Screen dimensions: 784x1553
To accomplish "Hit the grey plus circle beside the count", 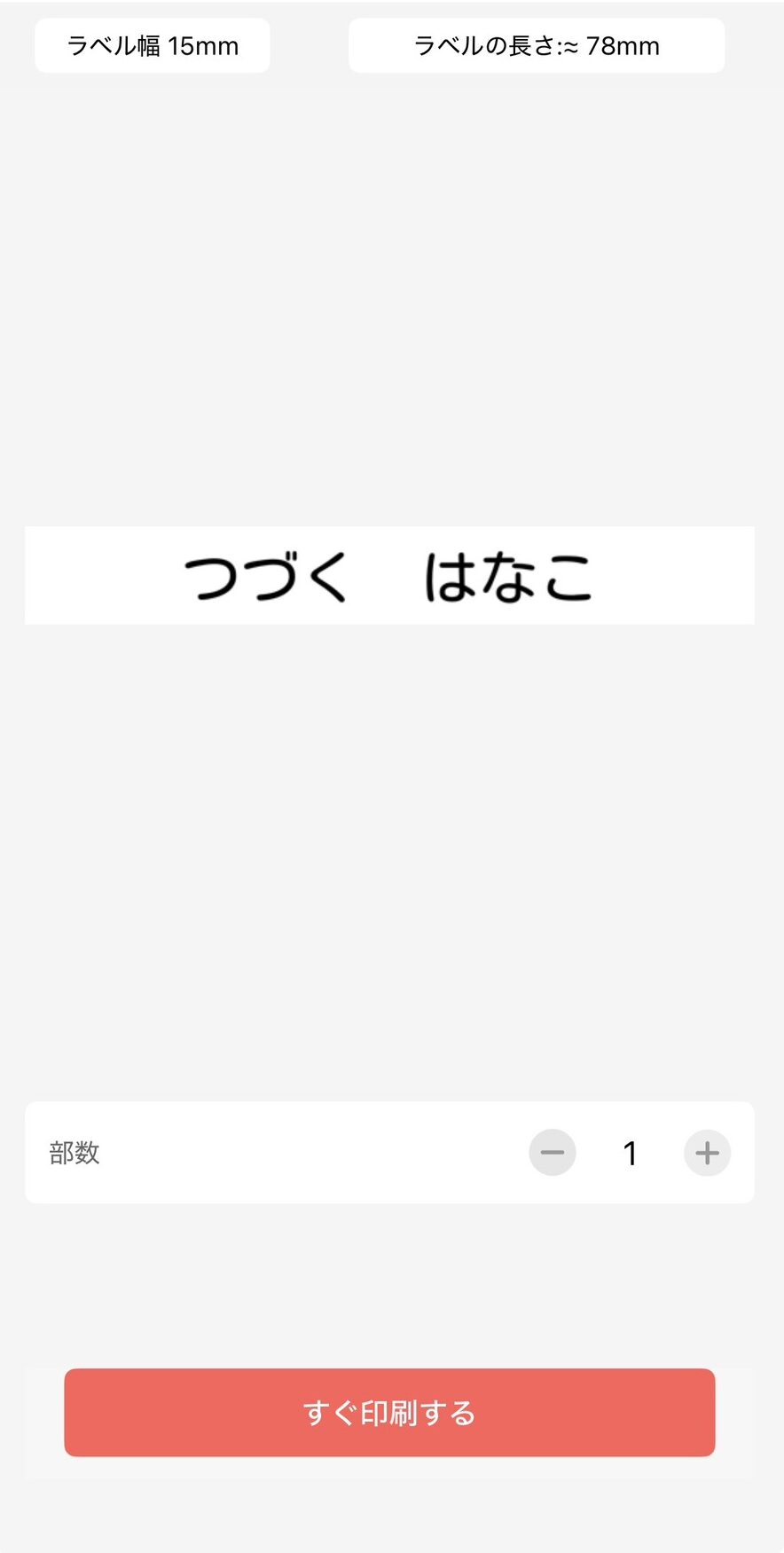I will point(707,1152).
